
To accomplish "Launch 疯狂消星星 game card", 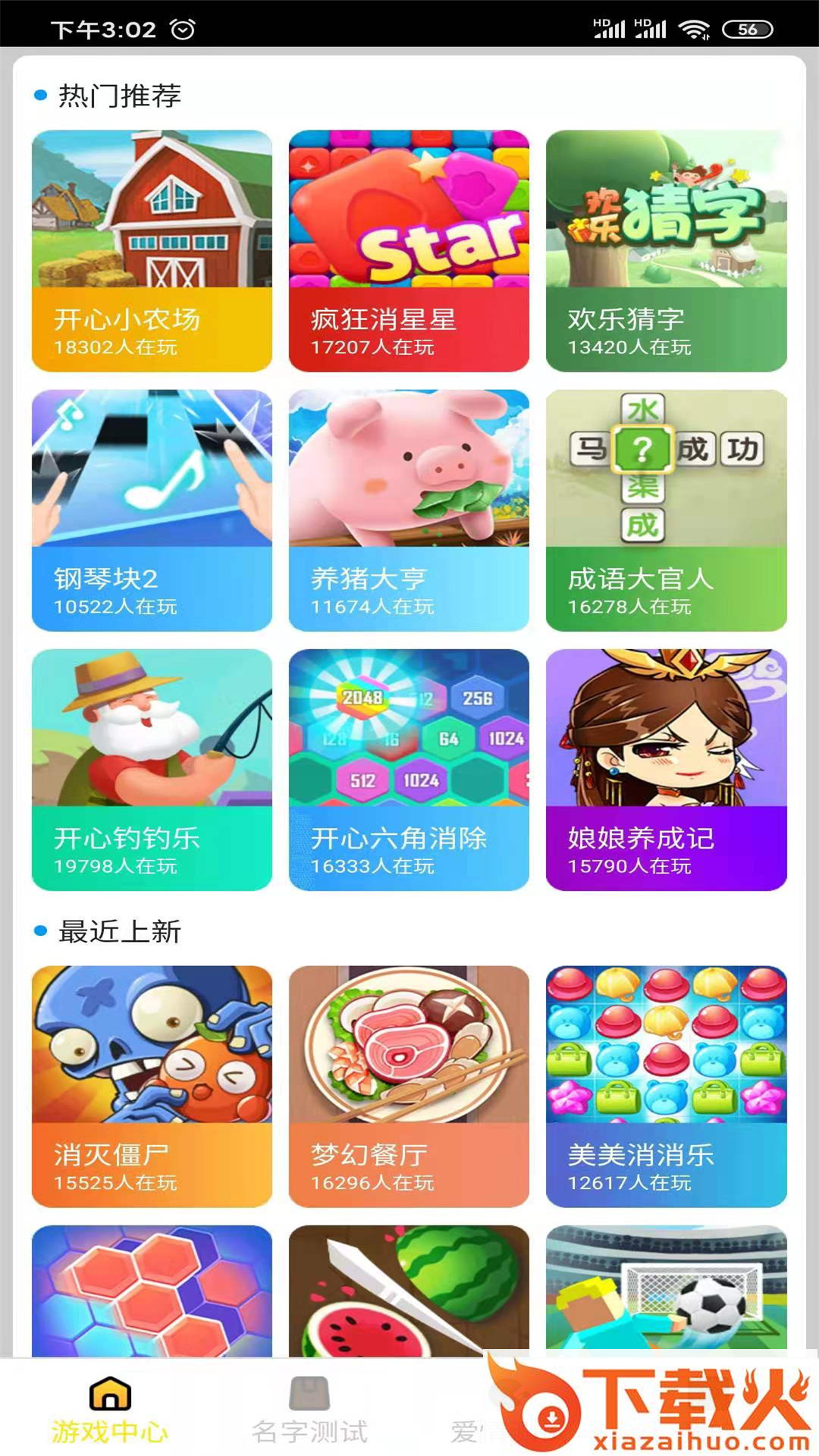I will pos(409,251).
